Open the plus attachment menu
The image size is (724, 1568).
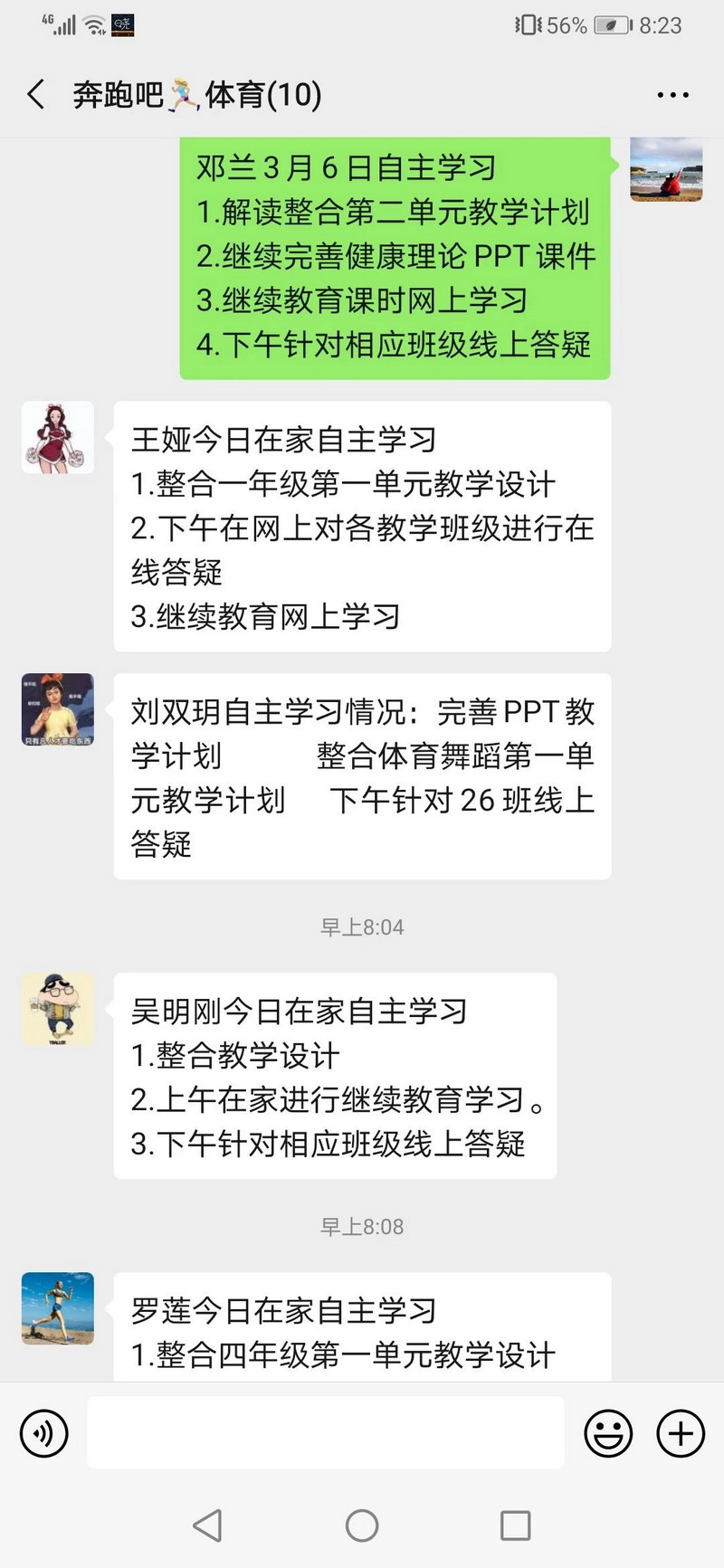pos(681,1433)
